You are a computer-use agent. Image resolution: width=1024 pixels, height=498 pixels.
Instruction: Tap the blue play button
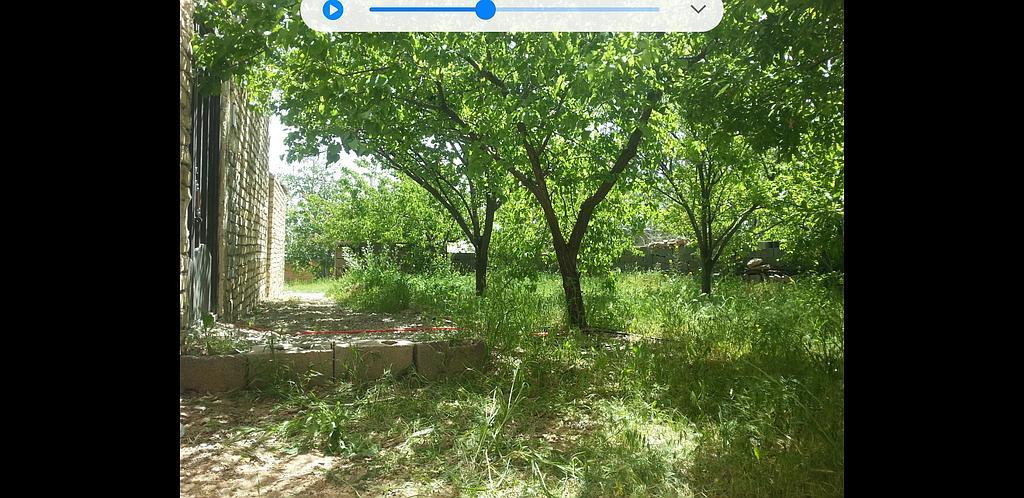point(333,10)
